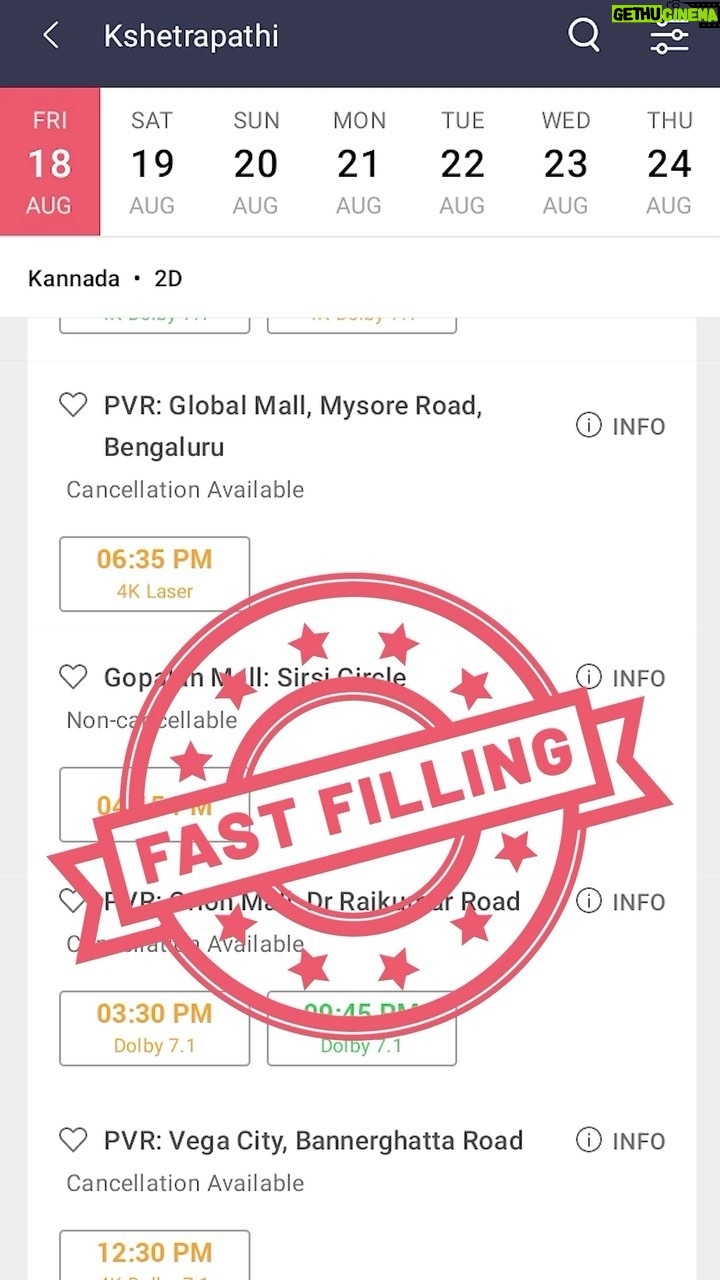Select Thursday 24 Aug
Image resolution: width=720 pixels, height=1280 pixels.
[x=669, y=162]
